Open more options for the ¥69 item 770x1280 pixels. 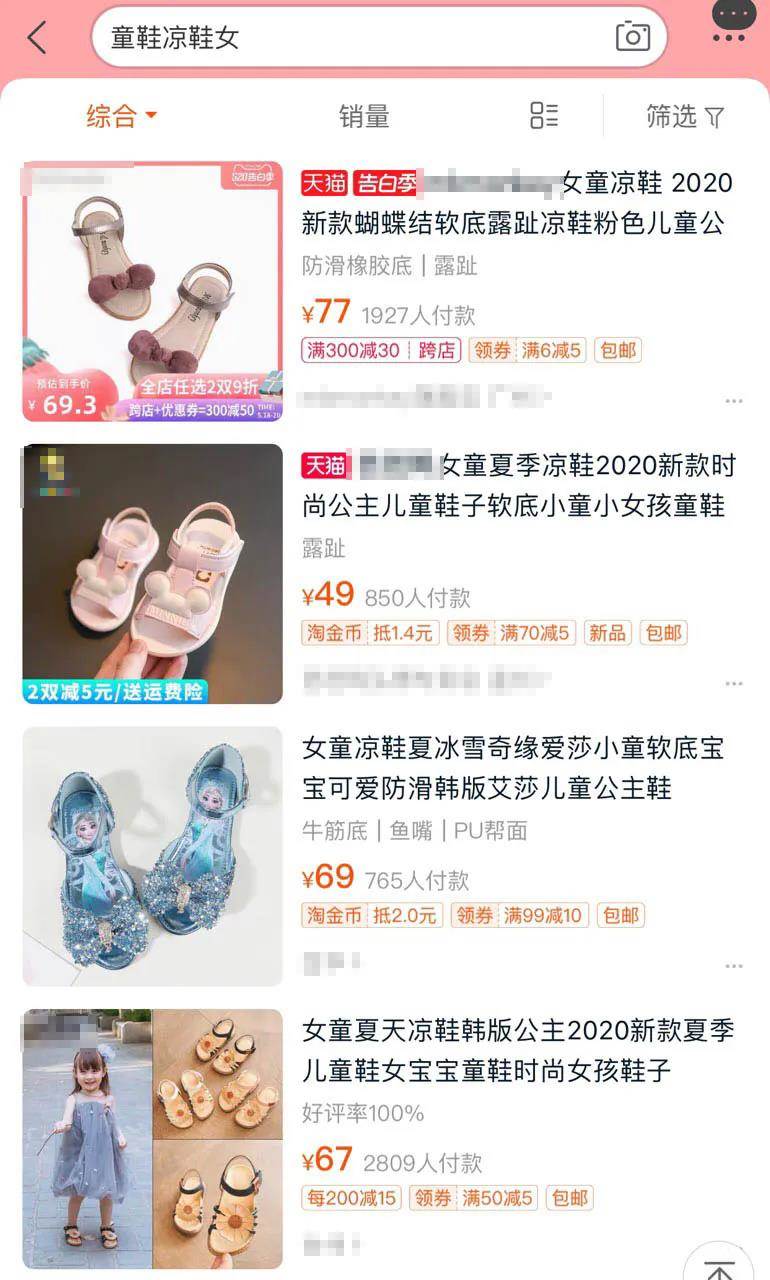(x=734, y=966)
